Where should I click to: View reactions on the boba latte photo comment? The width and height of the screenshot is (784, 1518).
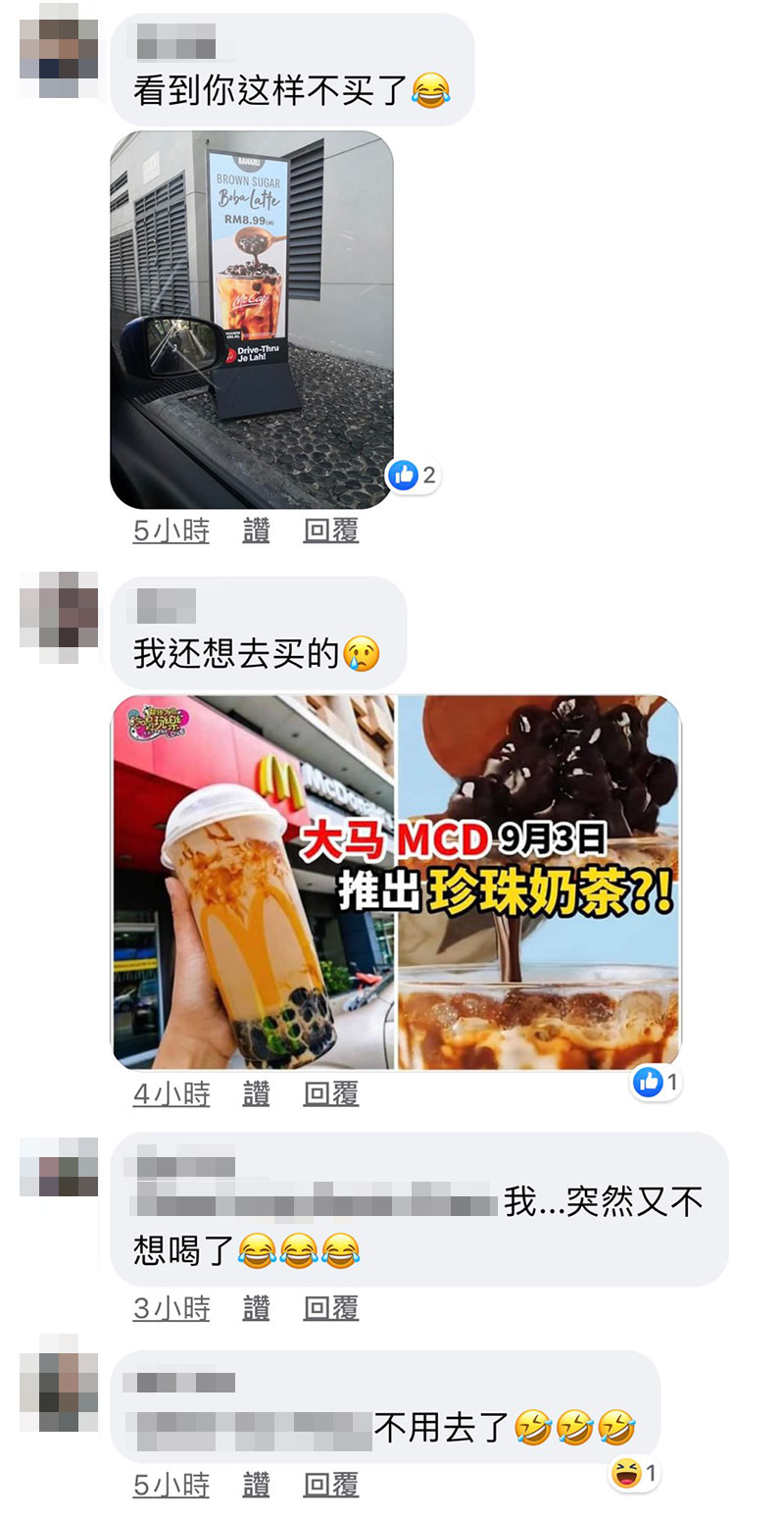(x=413, y=476)
